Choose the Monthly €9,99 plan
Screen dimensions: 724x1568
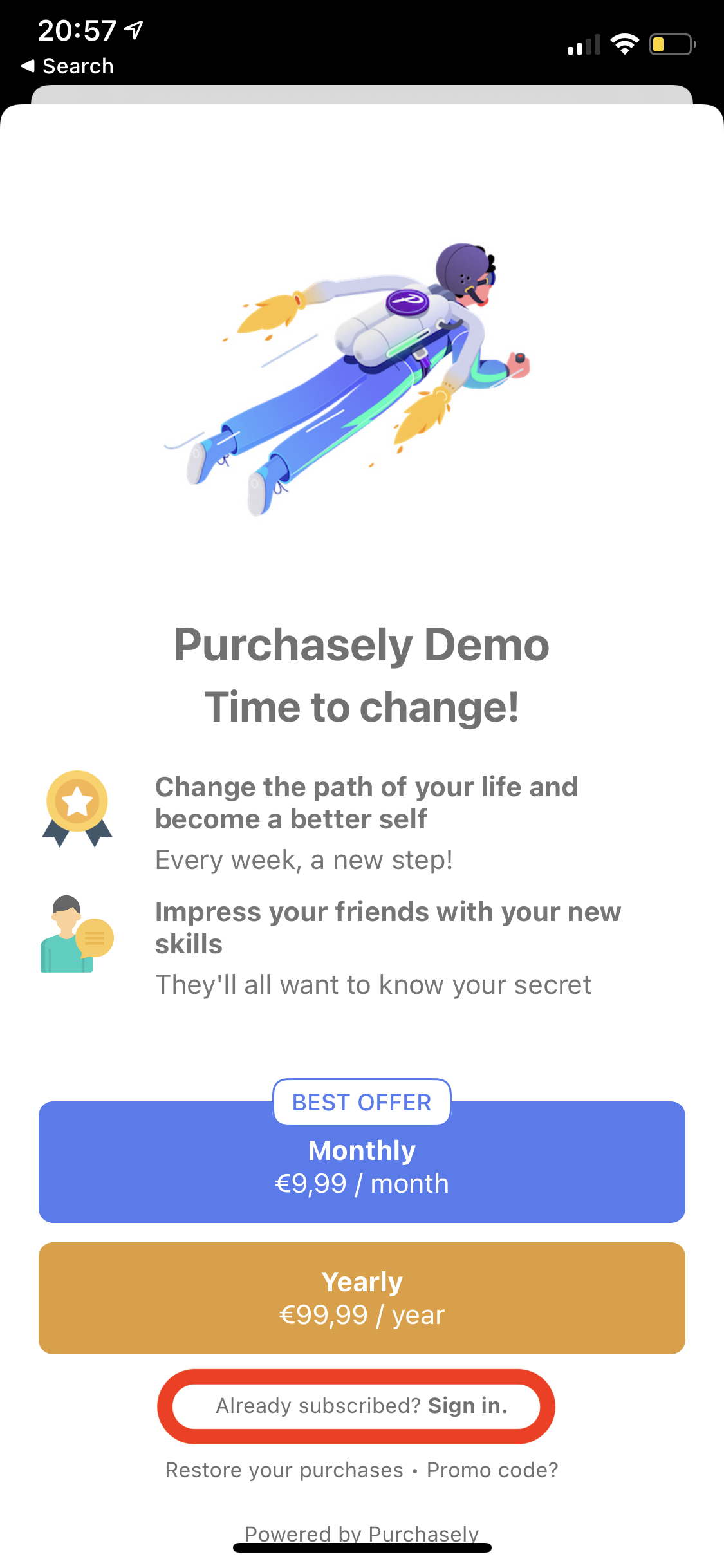(362, 1162)
